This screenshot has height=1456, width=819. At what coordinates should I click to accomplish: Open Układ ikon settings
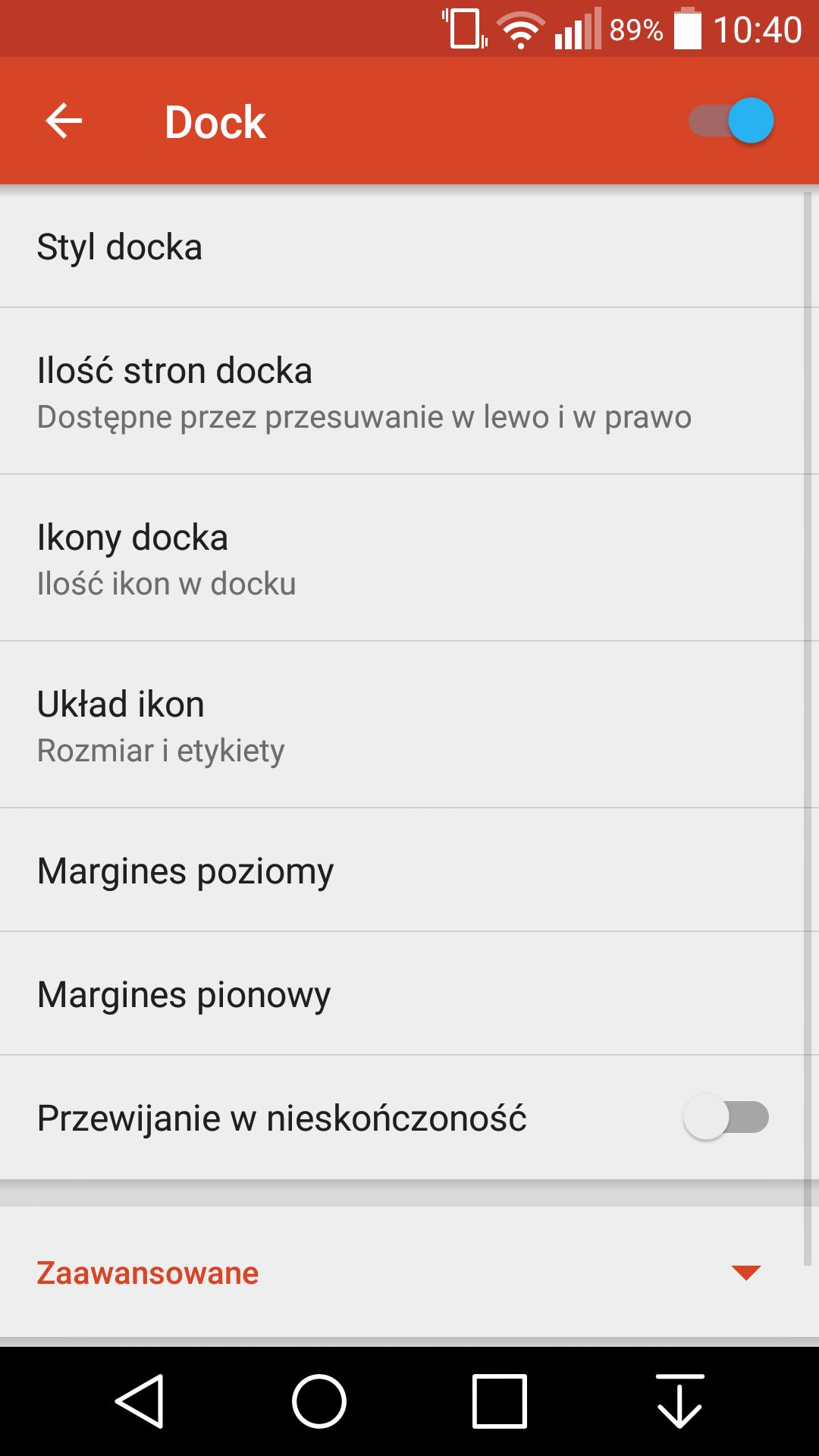[x=402, y=725]
